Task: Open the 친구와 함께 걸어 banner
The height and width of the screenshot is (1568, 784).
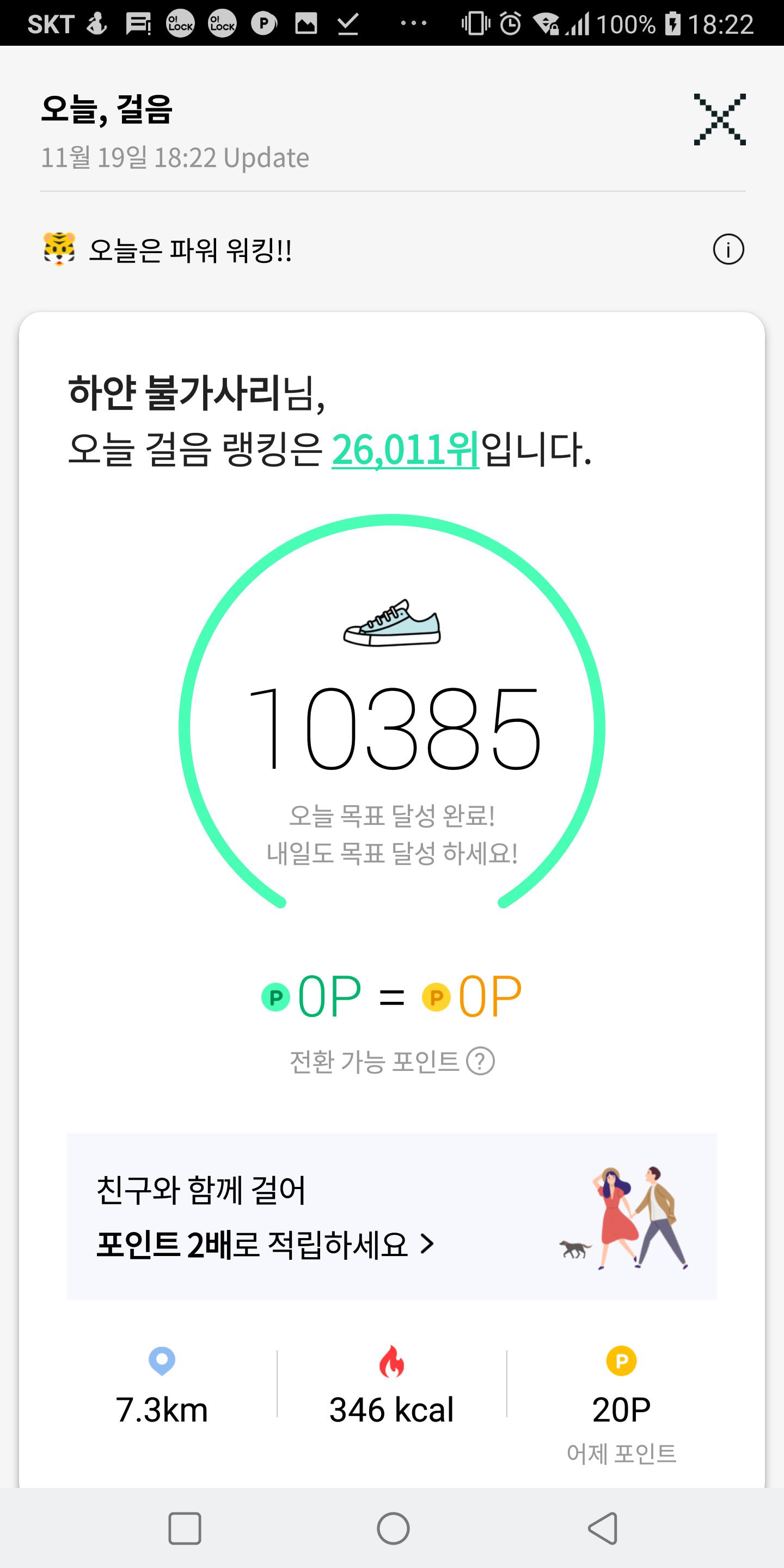Action: pyautogui.click(x=391, y=1217)
